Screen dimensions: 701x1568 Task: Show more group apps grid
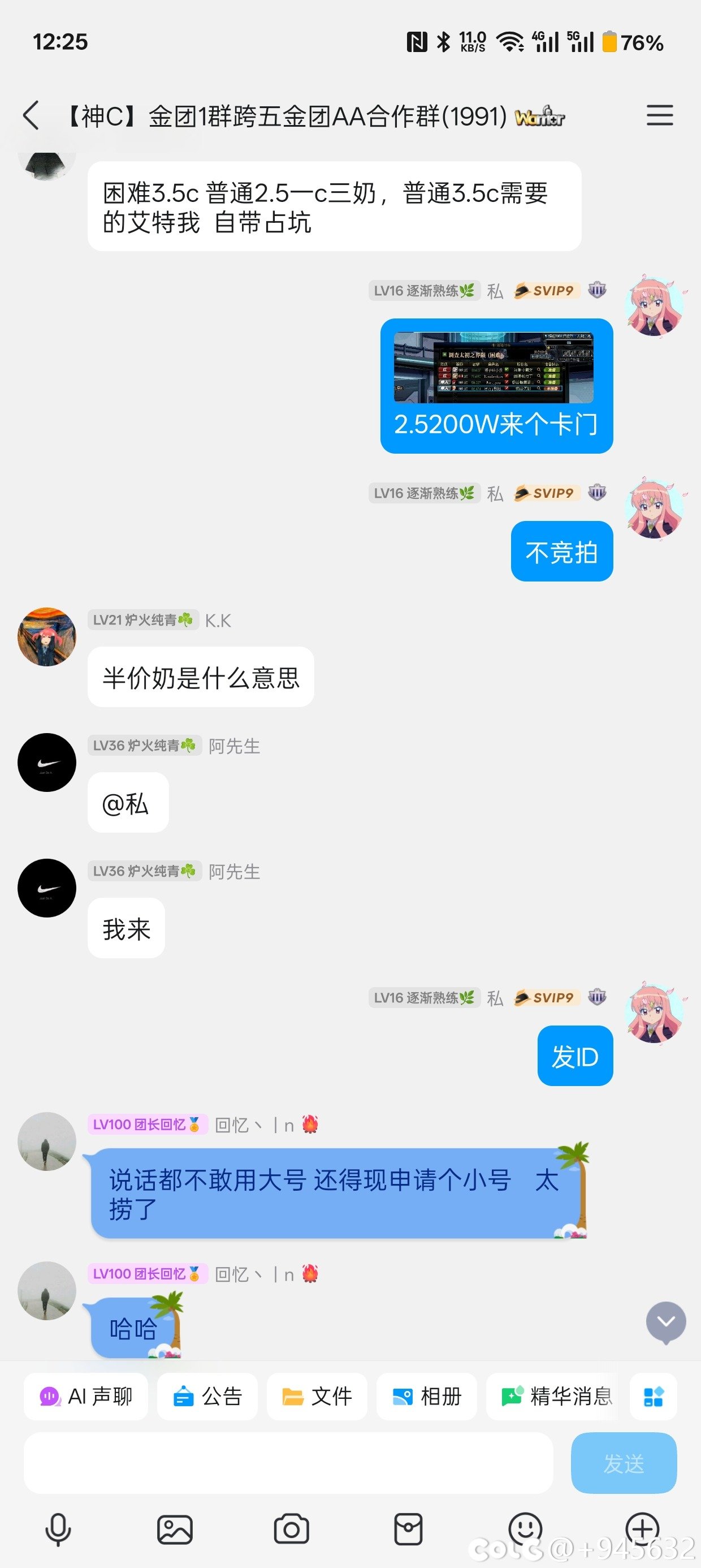click(653, 1395)
